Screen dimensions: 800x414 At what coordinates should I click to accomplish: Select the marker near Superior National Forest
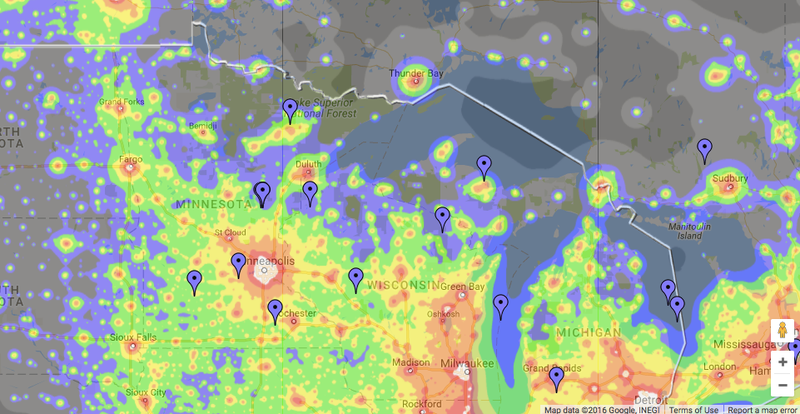tap(290, 110)
